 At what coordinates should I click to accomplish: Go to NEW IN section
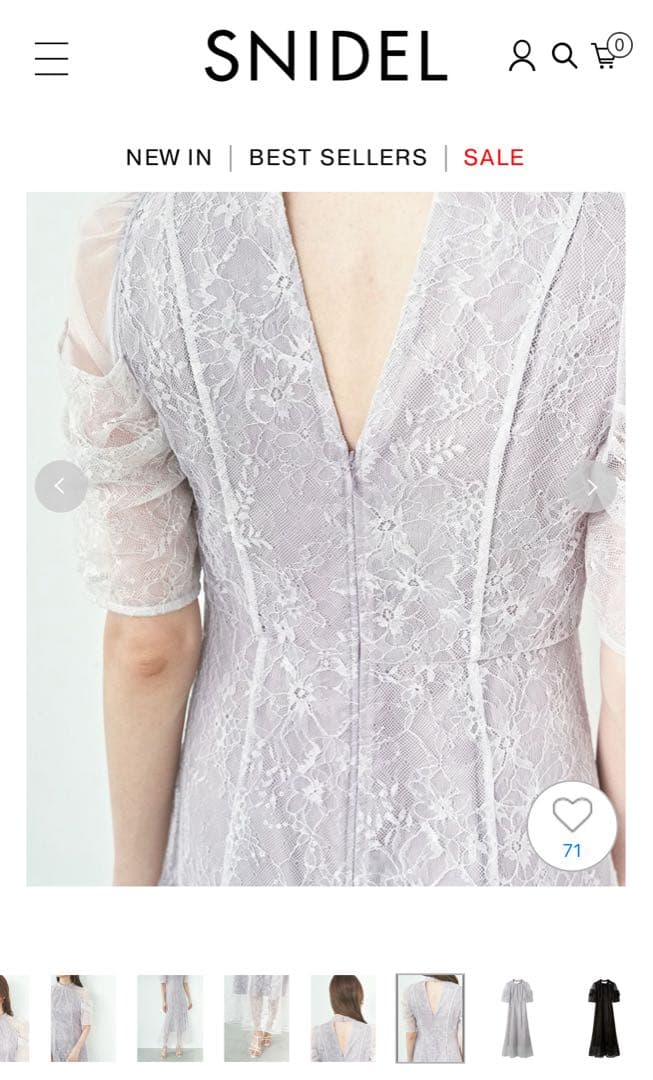169,158
